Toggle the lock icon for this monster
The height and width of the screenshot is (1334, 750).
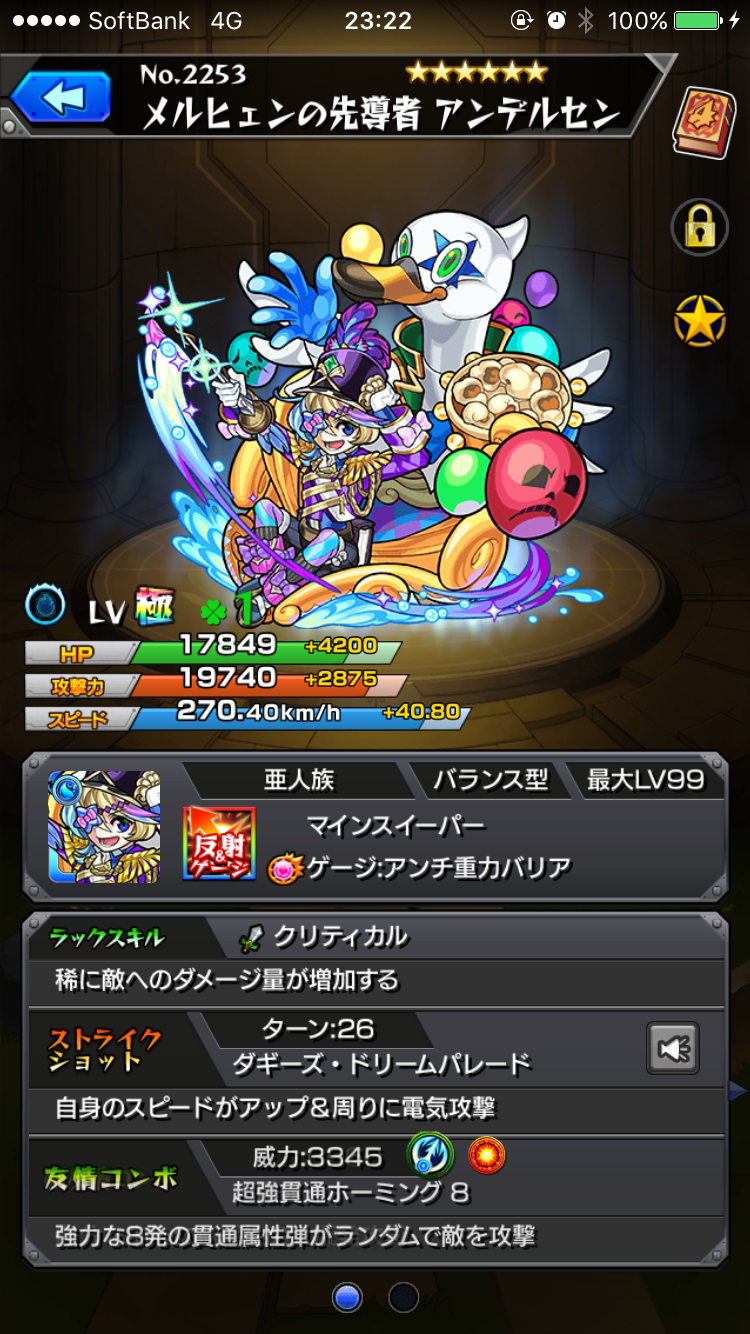click(699, 228)
